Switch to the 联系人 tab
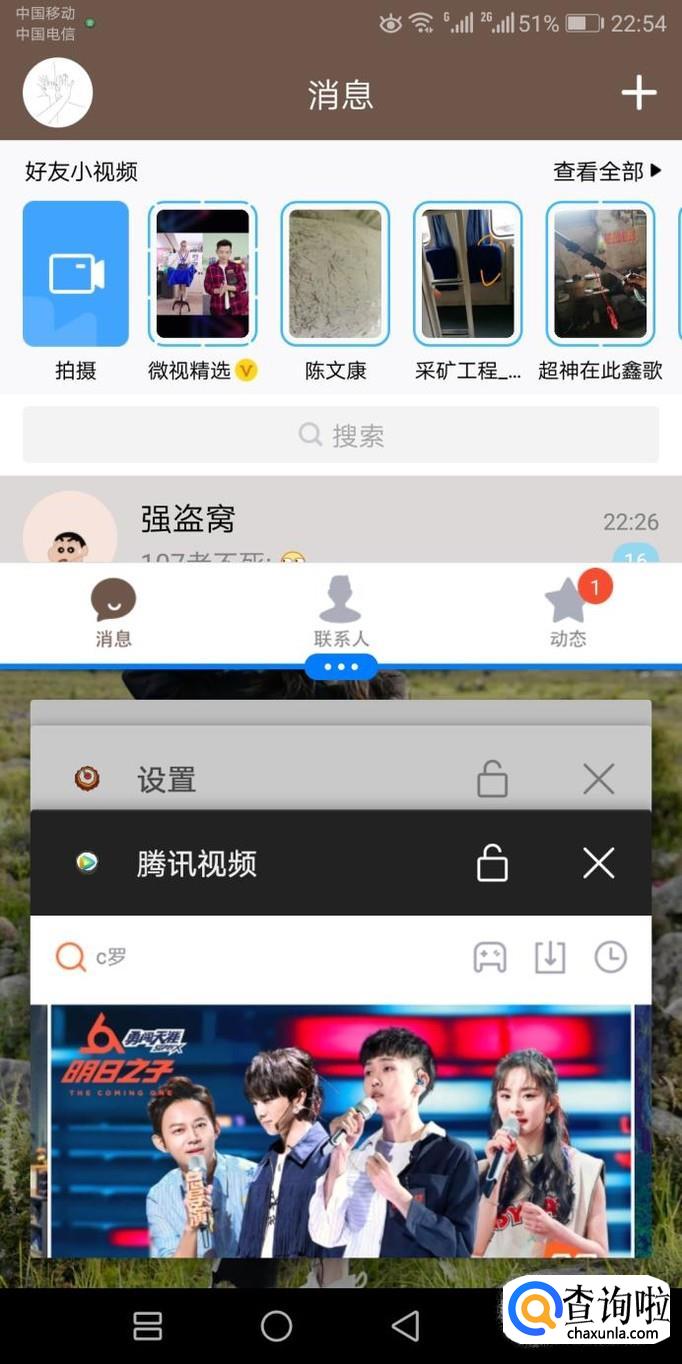Image resolution: width=682 pixels, height=1364 pixels. [340, 612]
